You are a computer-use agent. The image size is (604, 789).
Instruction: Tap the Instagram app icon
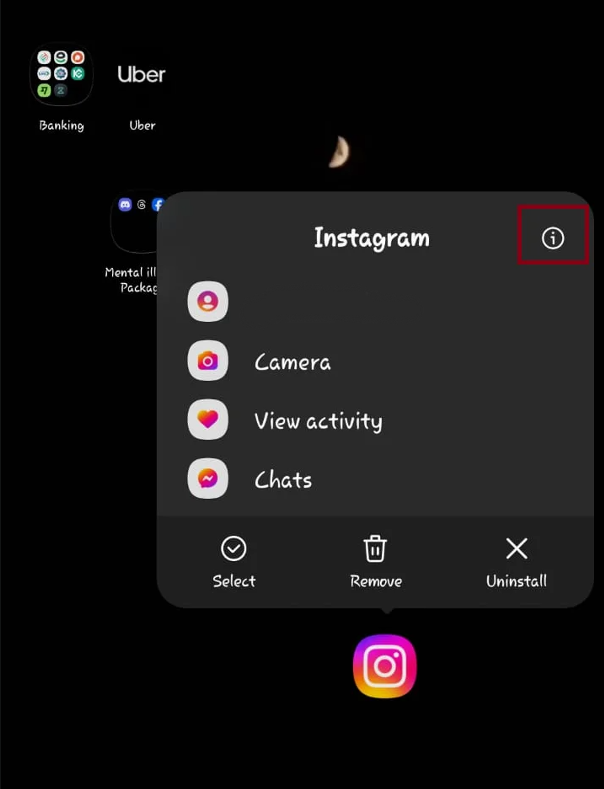tap(384, 666)
